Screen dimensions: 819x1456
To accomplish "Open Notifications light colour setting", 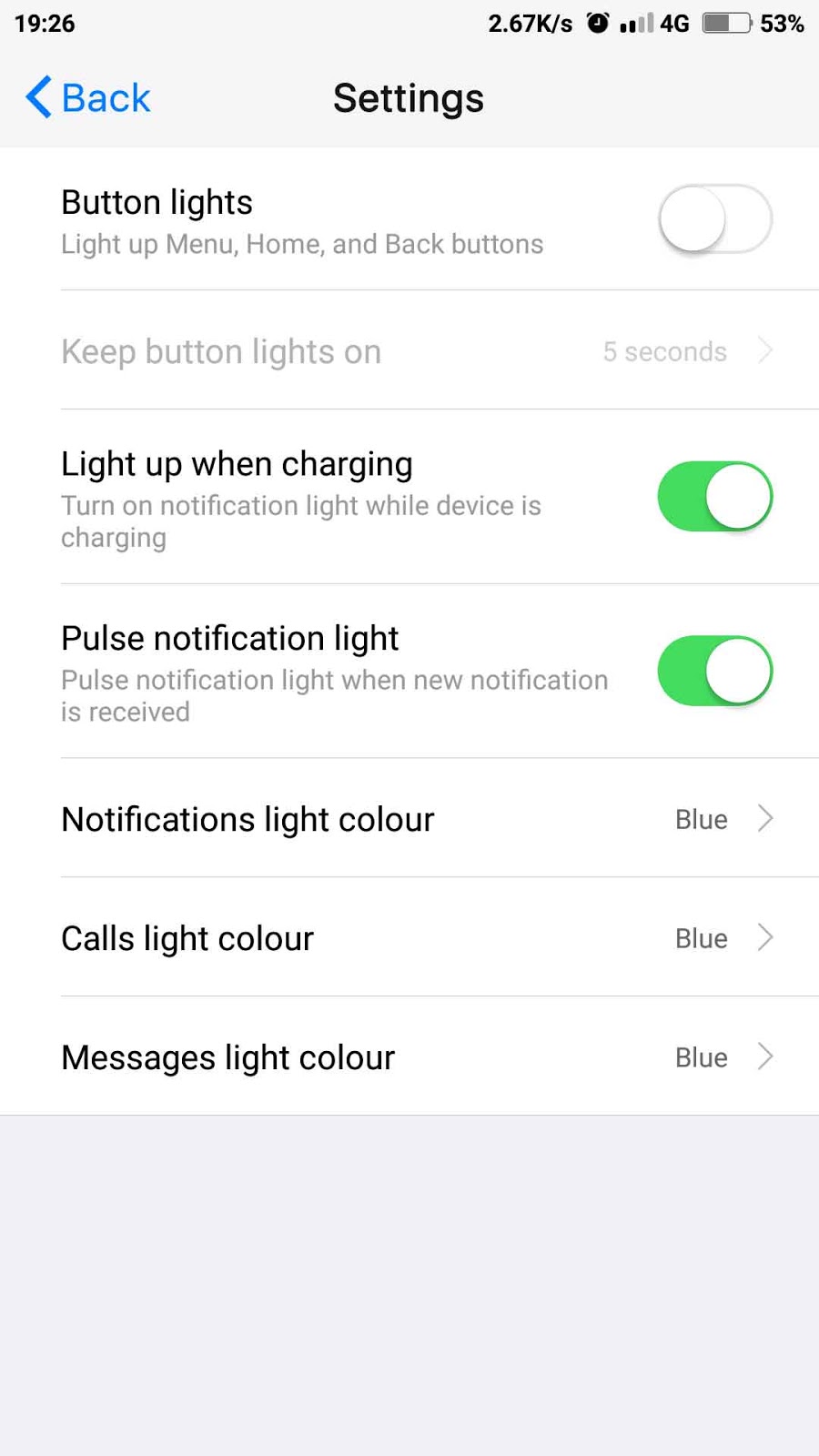I will tap(409, 818).
